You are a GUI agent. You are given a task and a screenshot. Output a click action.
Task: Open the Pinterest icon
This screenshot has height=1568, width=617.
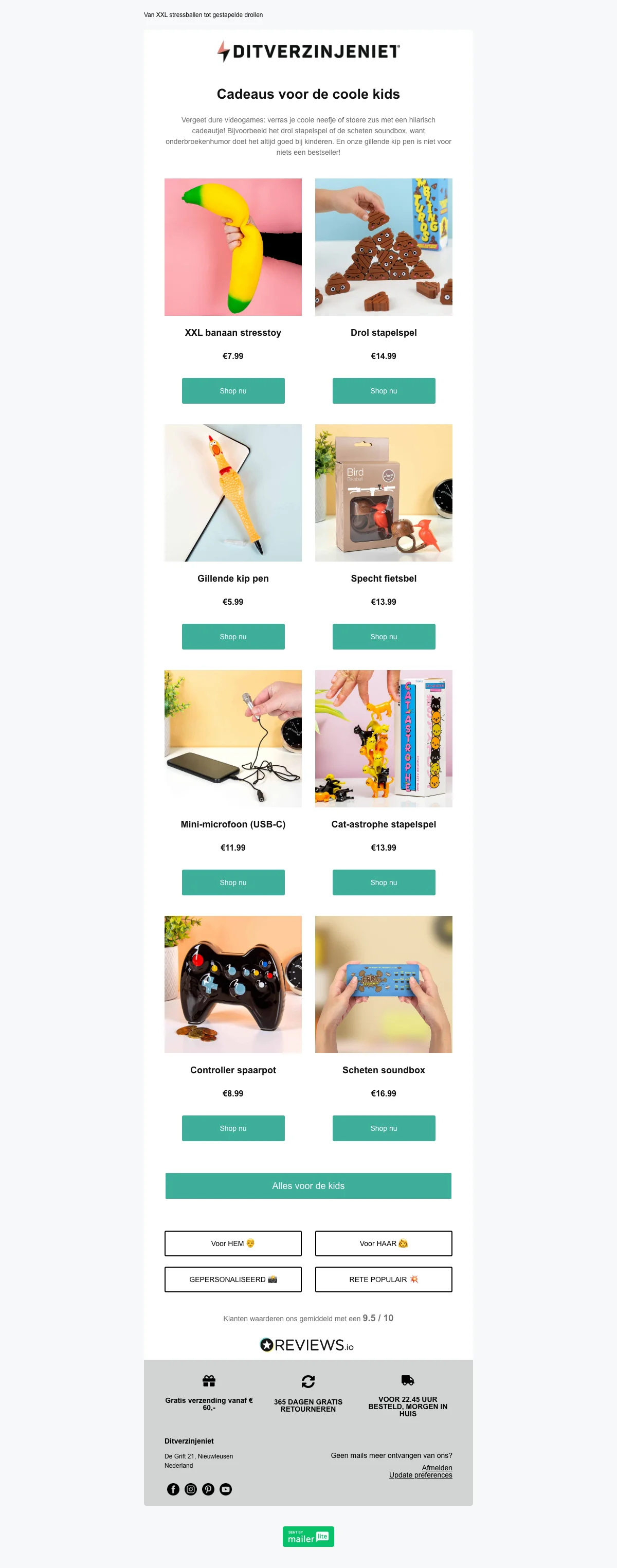208,1489
